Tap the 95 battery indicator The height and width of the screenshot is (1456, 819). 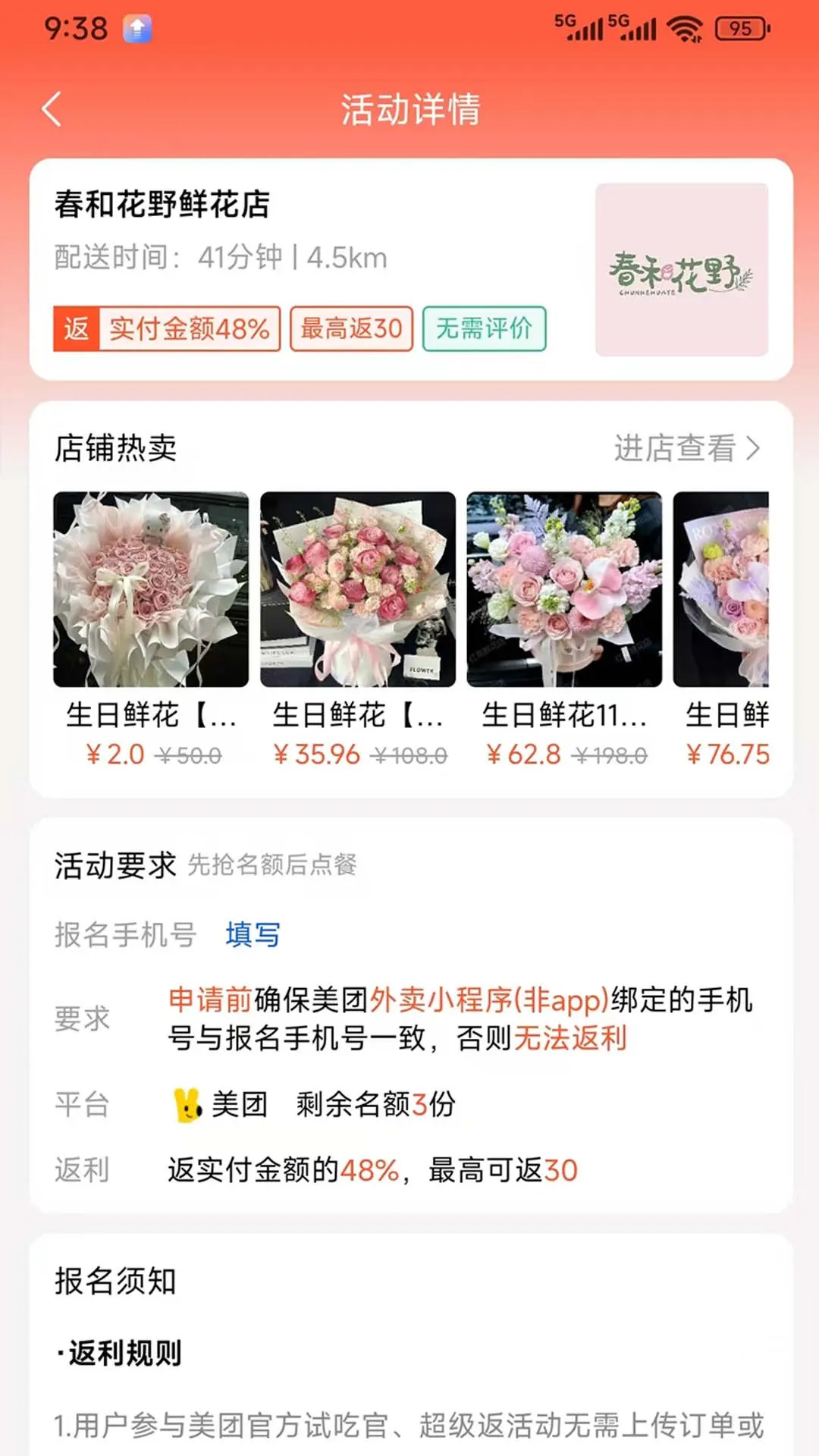pos(733,27)
